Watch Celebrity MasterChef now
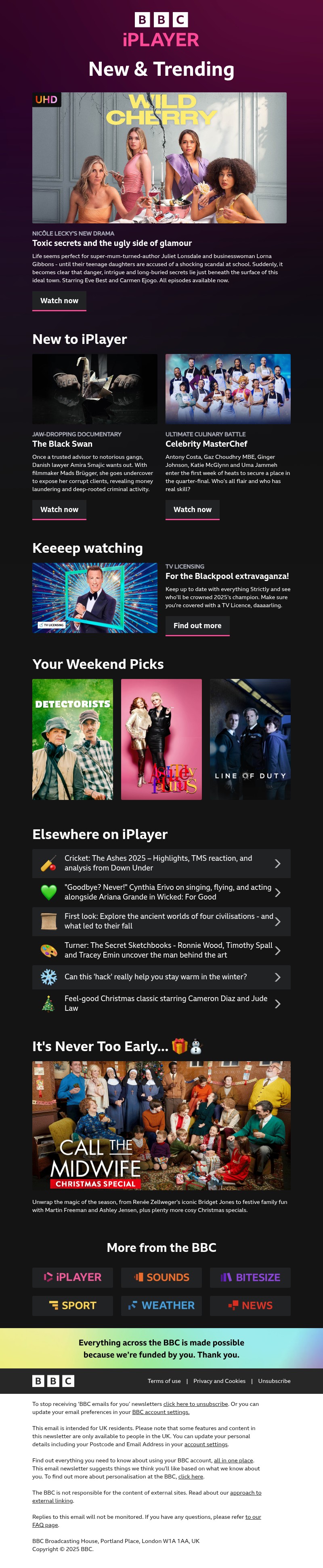This screenshot has height=1568, width=323. pyautogui.click(x=192, y=510)
